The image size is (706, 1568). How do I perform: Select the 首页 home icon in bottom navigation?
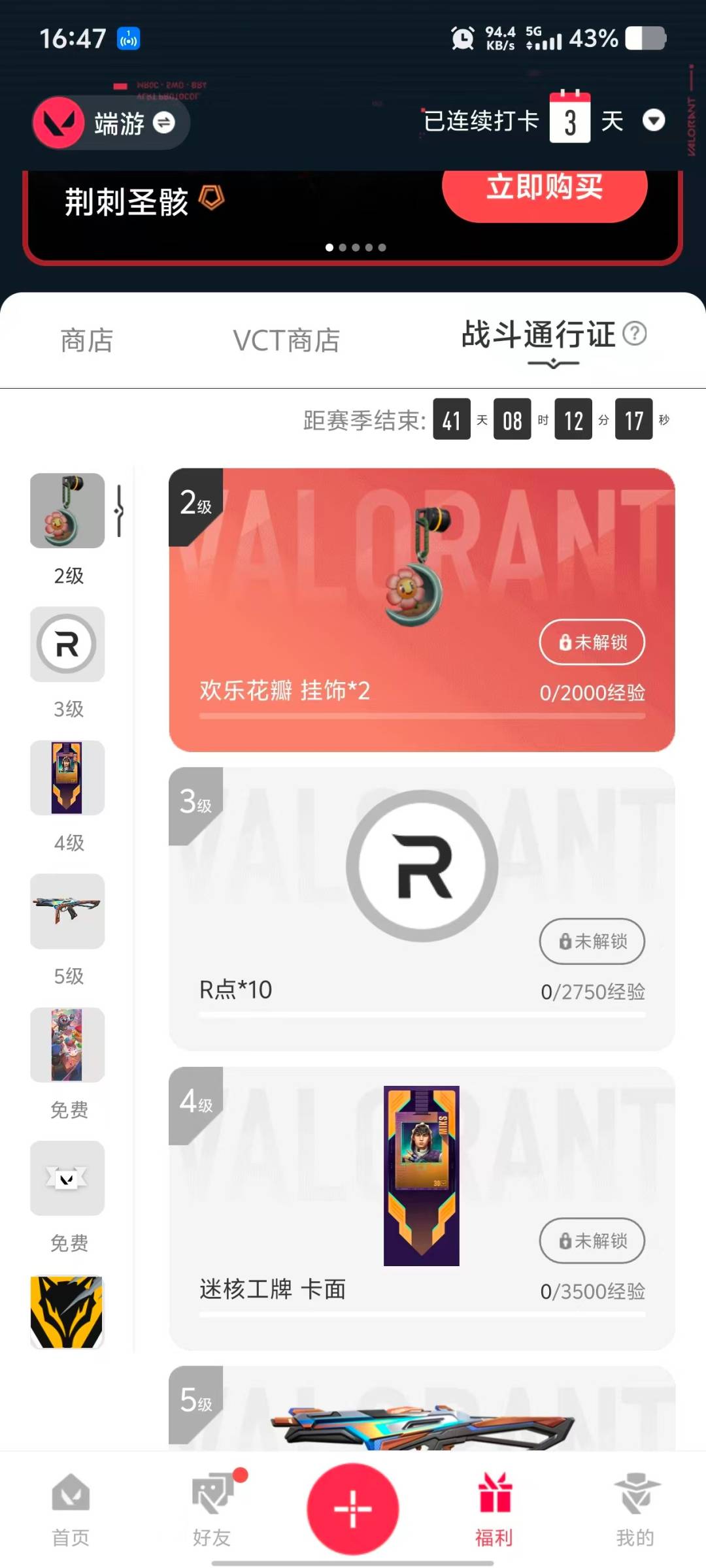tap(71, 1503)
